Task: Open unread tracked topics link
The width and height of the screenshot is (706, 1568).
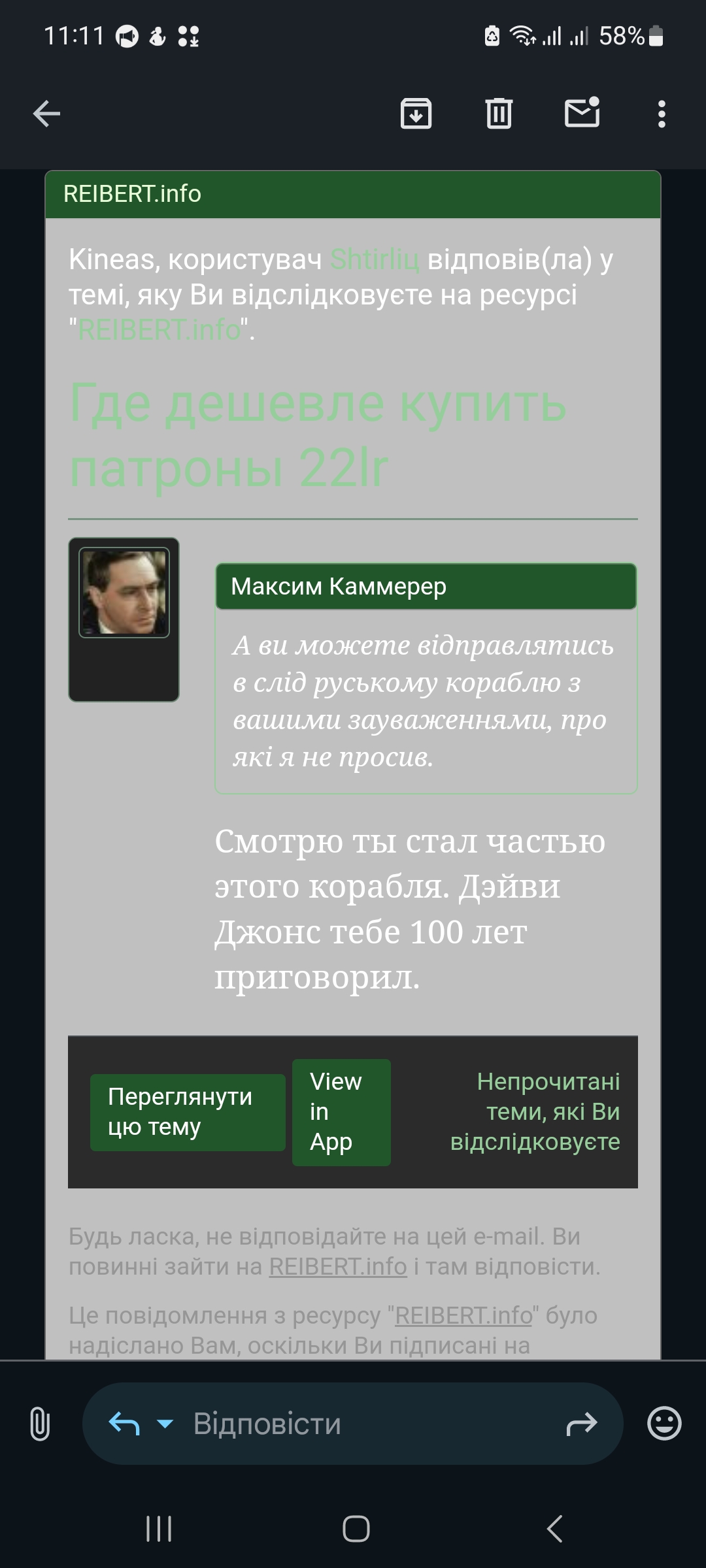Action: [x=535, y=1111]
